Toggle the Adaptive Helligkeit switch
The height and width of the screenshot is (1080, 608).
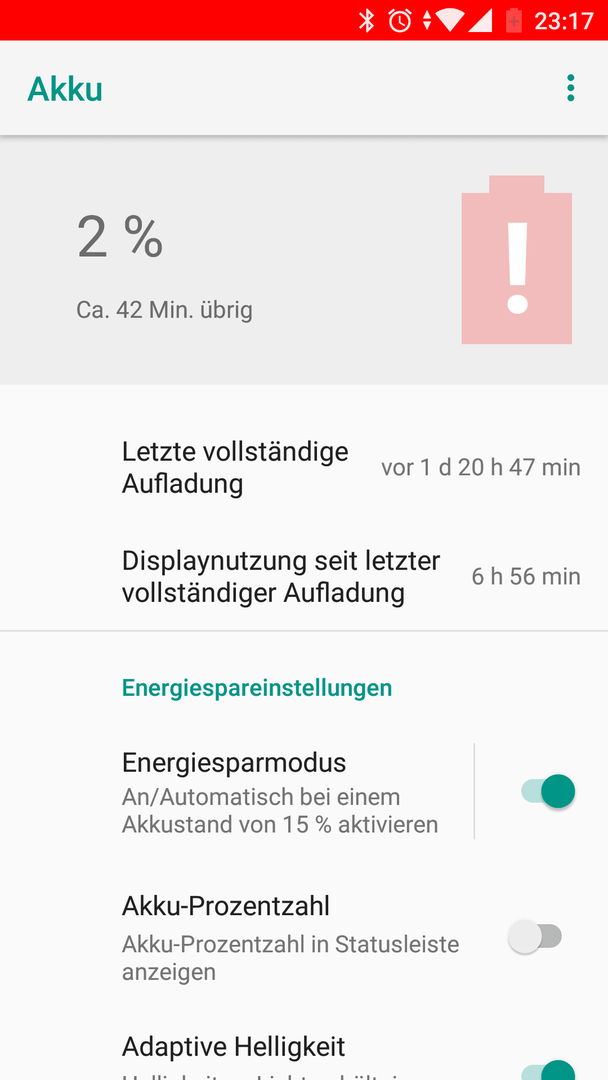tap(548, 1070)
